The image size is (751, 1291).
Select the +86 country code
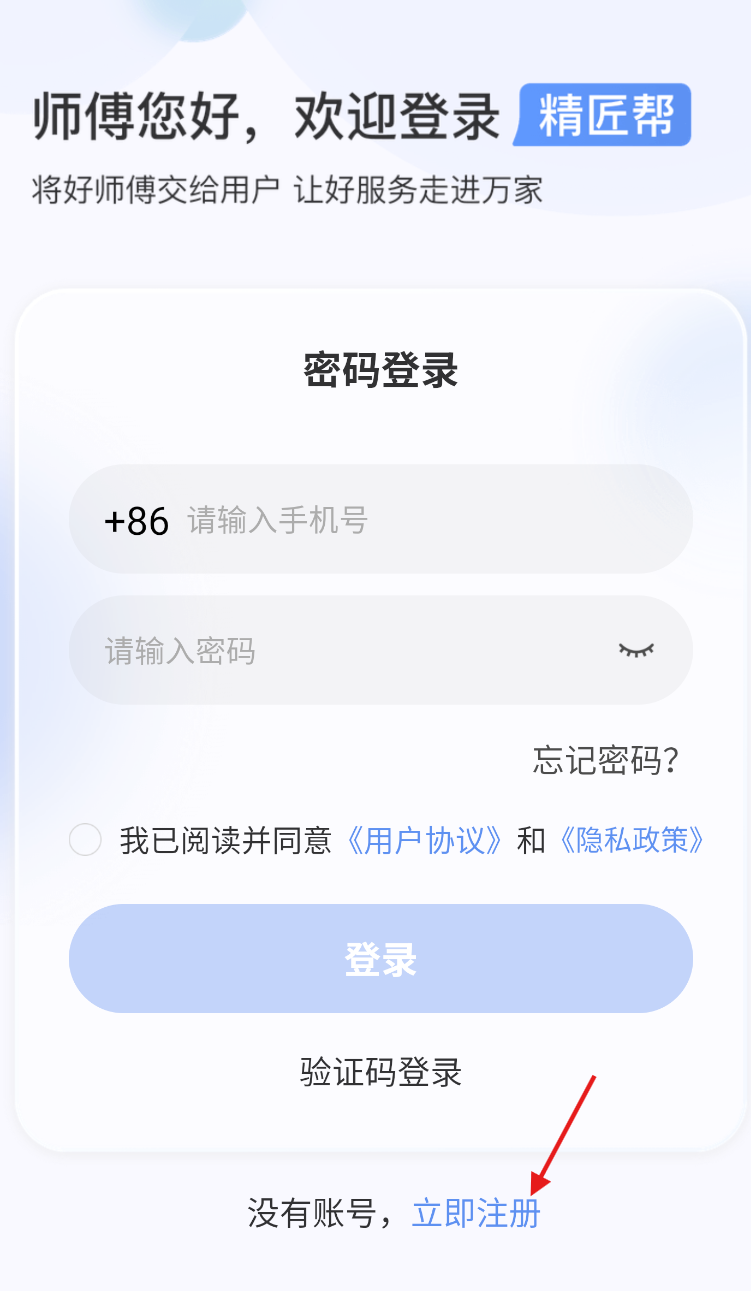136,521
